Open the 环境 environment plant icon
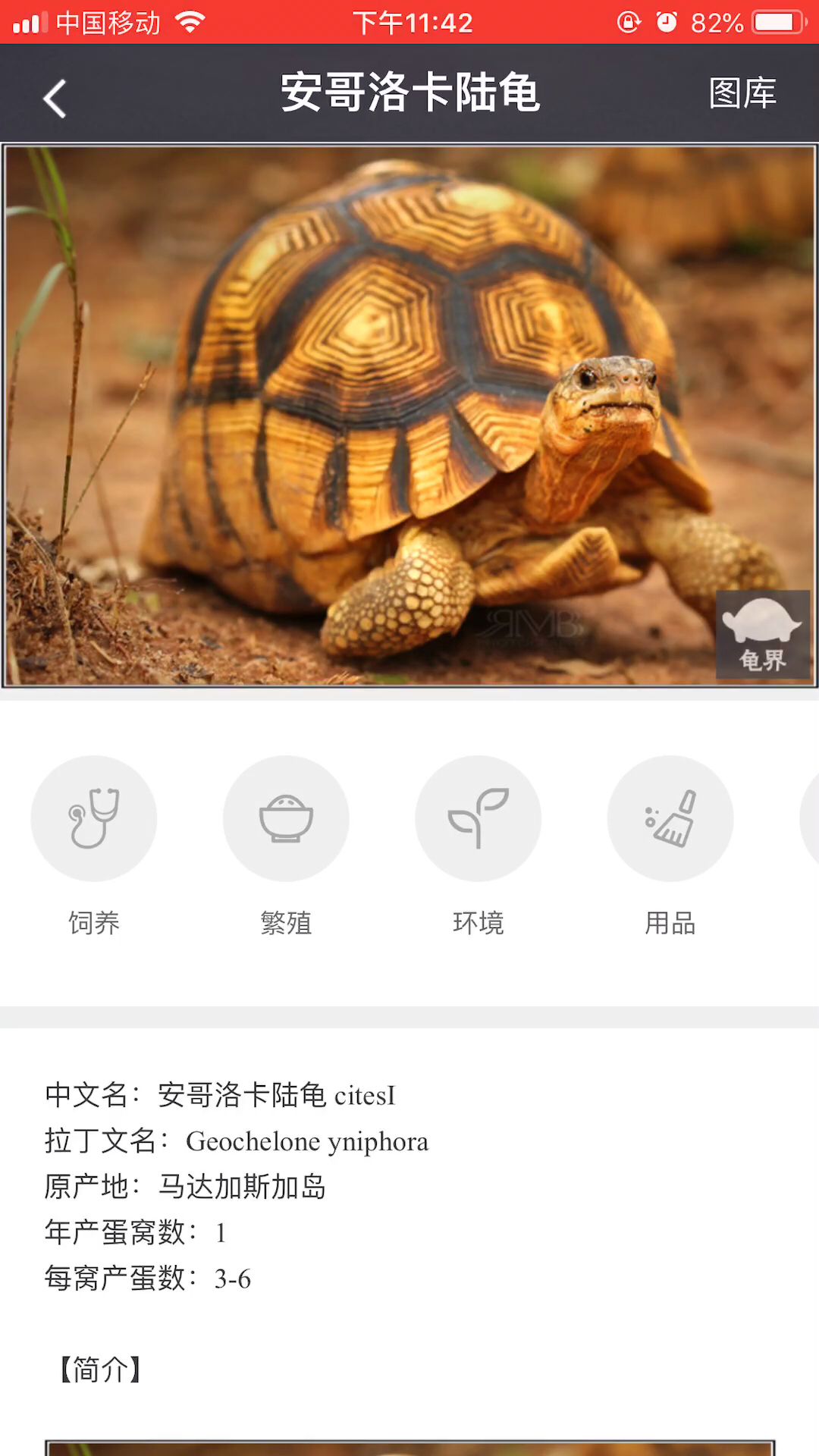Screen dimensions: 819x1456 point(478,819)
